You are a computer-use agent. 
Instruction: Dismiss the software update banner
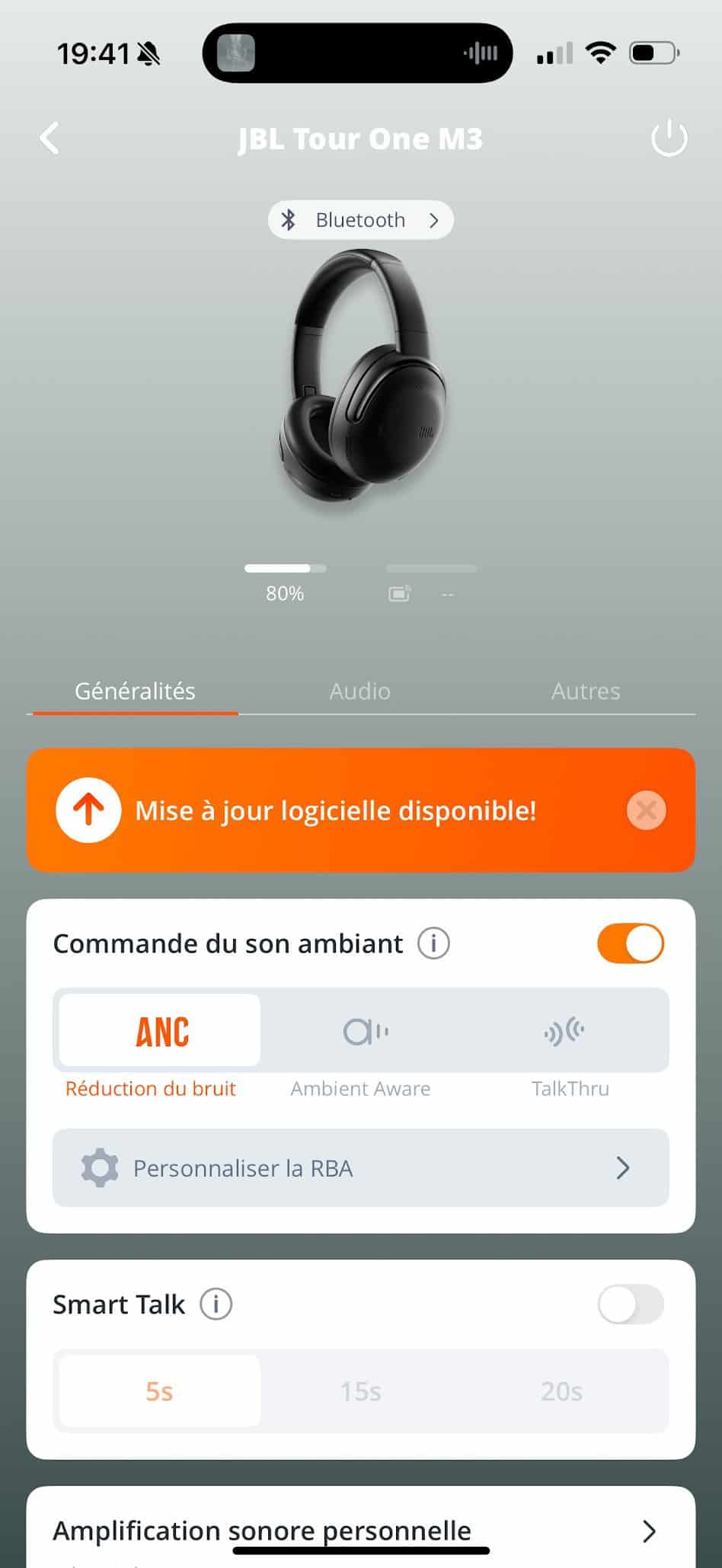click(646, 810)
